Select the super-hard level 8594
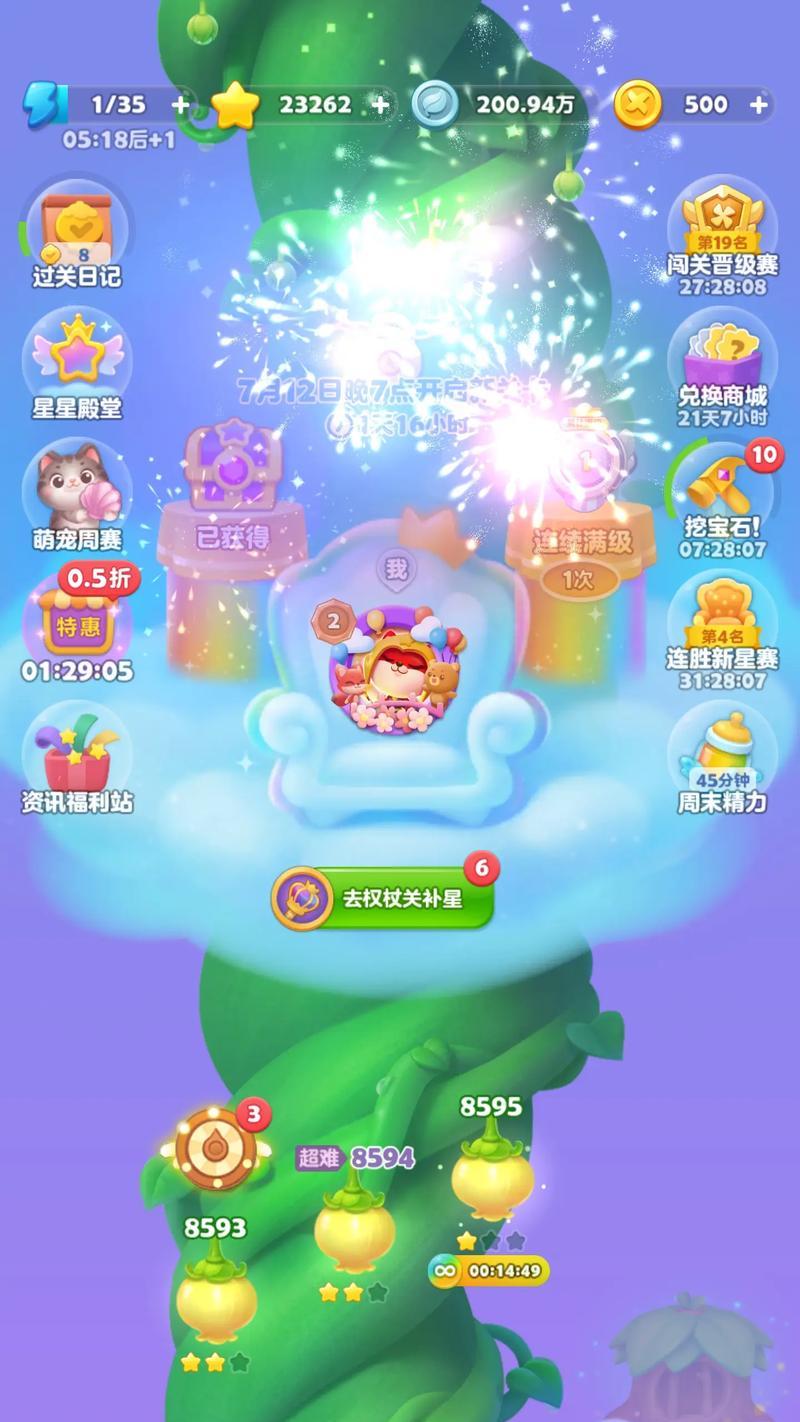The image size is (800, 1422). [354, 1228]
